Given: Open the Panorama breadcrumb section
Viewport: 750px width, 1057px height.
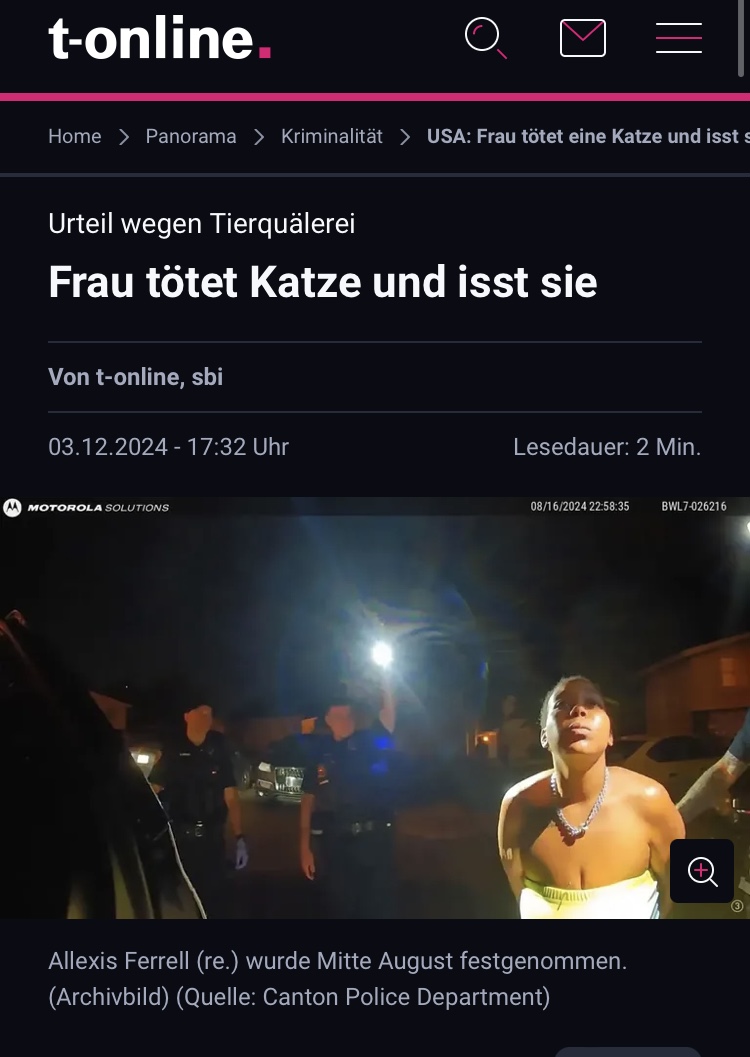Looking at the screenshot, I should point(191,136).
